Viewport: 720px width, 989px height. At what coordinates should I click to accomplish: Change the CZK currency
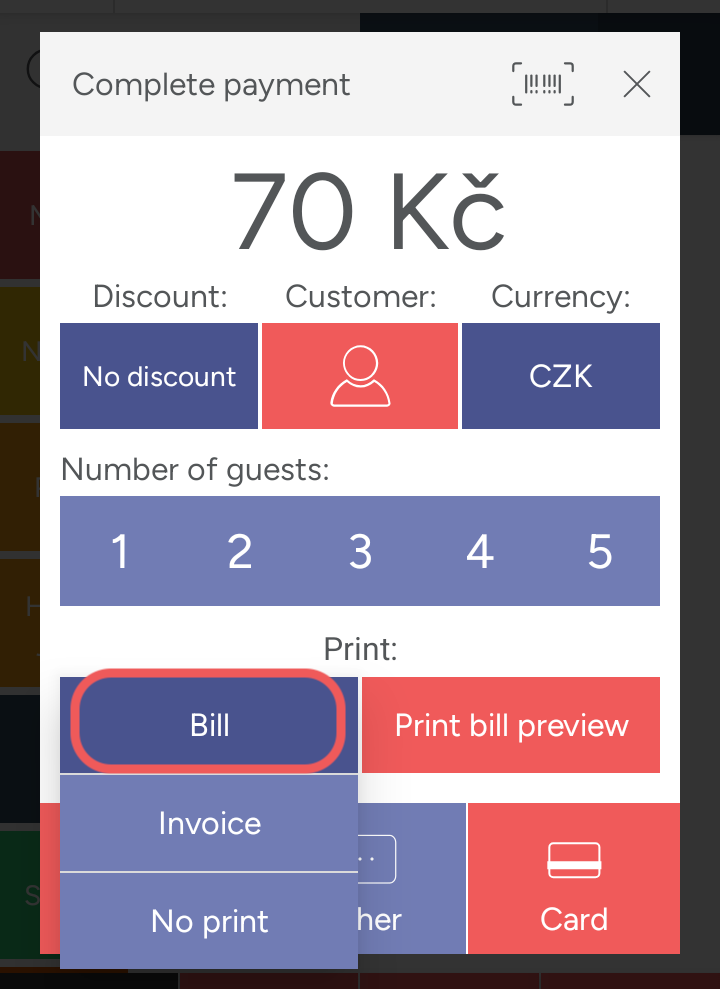pyautogui.click(x=560, y=376)
